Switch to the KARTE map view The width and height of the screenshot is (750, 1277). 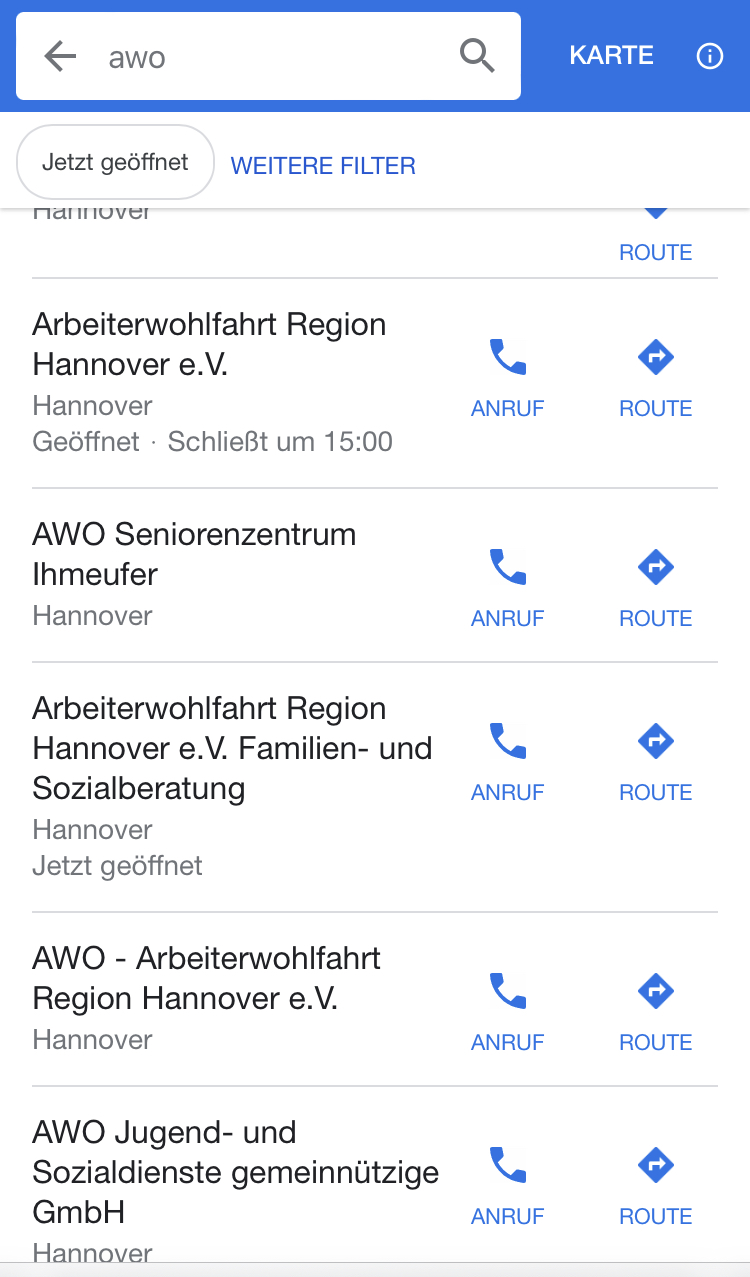(x=611, y=56)
